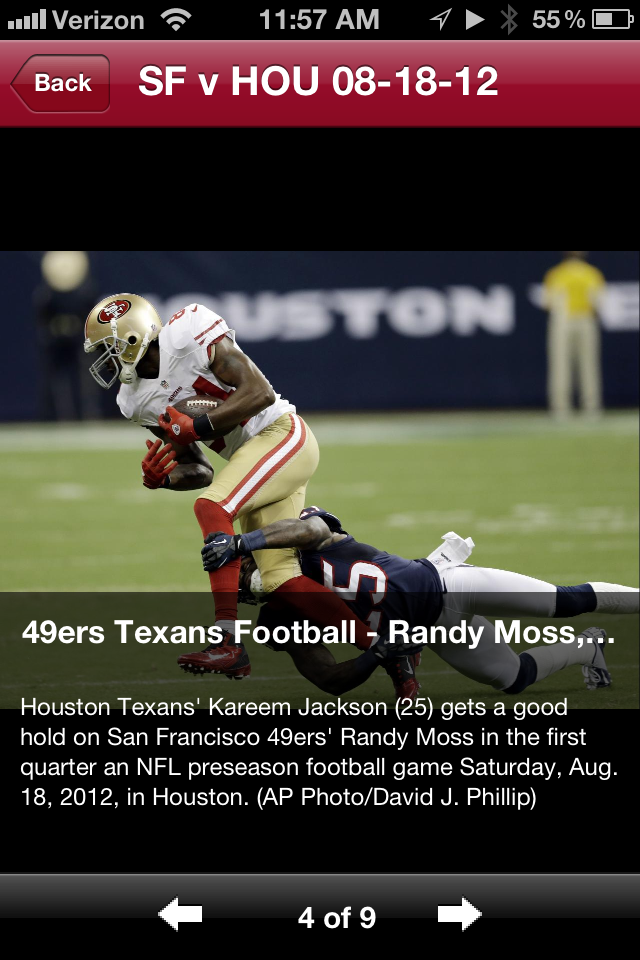
Task: Advance to the next photo with right arrow
Action: 459,914
